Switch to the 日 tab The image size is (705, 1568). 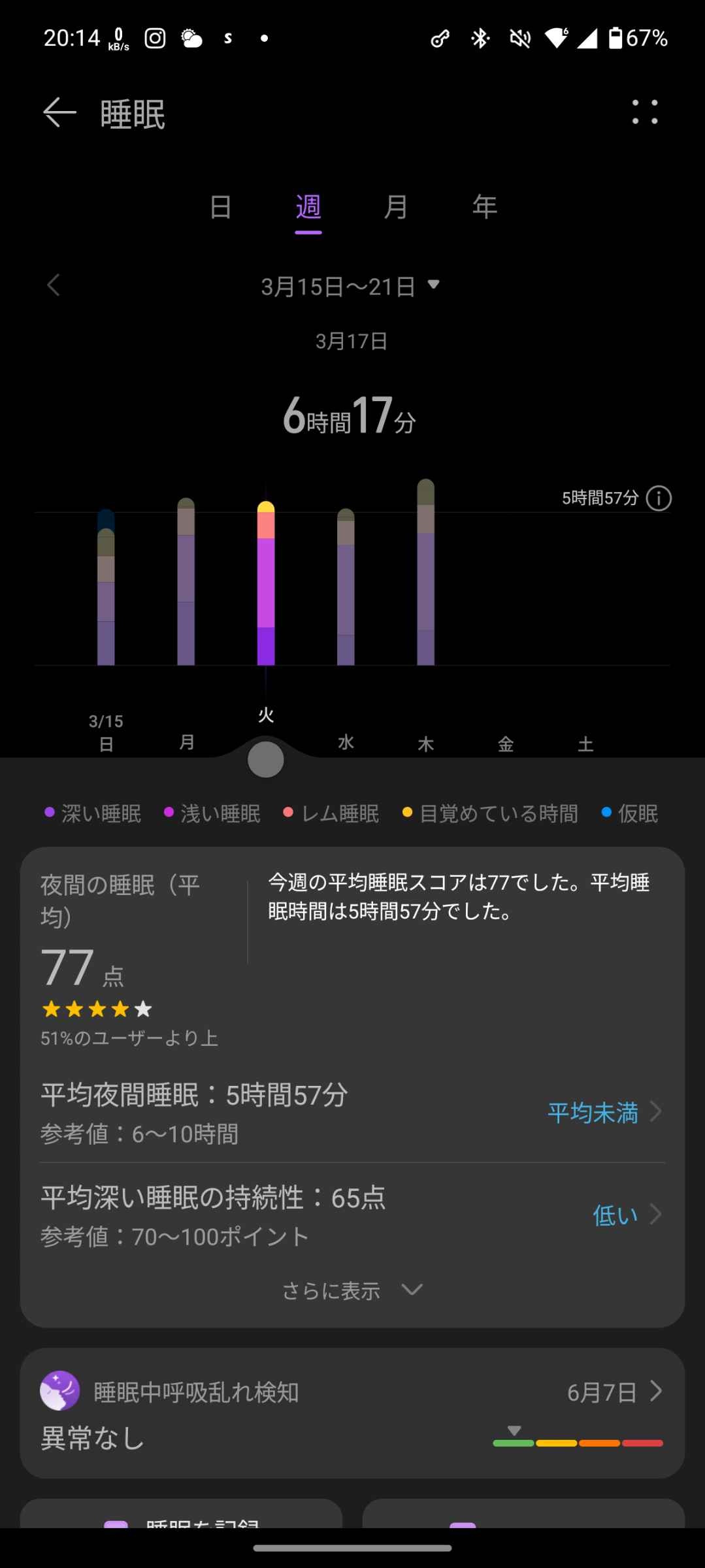(220, 207)
